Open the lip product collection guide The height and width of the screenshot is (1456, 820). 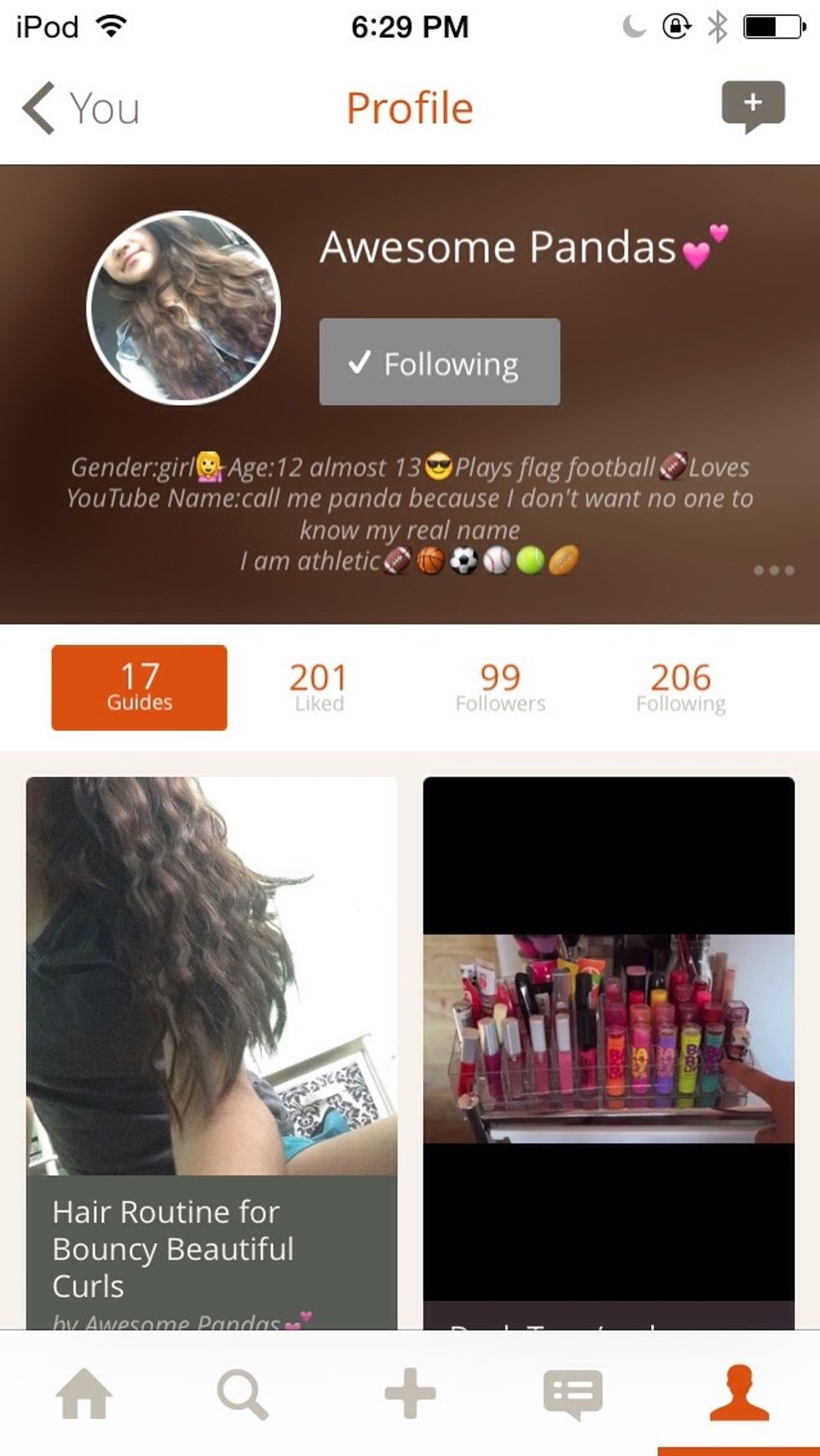pyautogui.click(x=608, y=1039)
